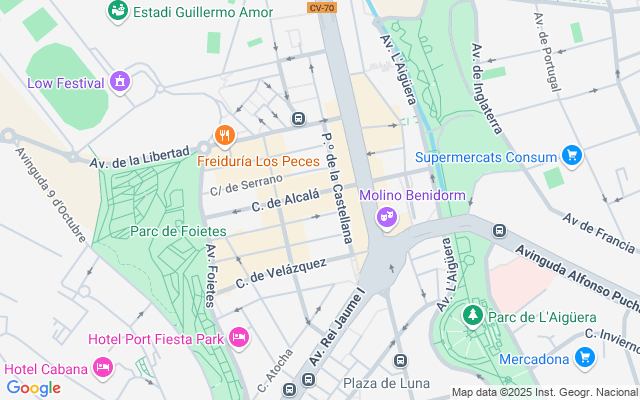Open the Supermercats Consum shopping pin
Image resolution: width=640 pixels, height=400 pixels.
pyautogui.click(x=571, y=155)
